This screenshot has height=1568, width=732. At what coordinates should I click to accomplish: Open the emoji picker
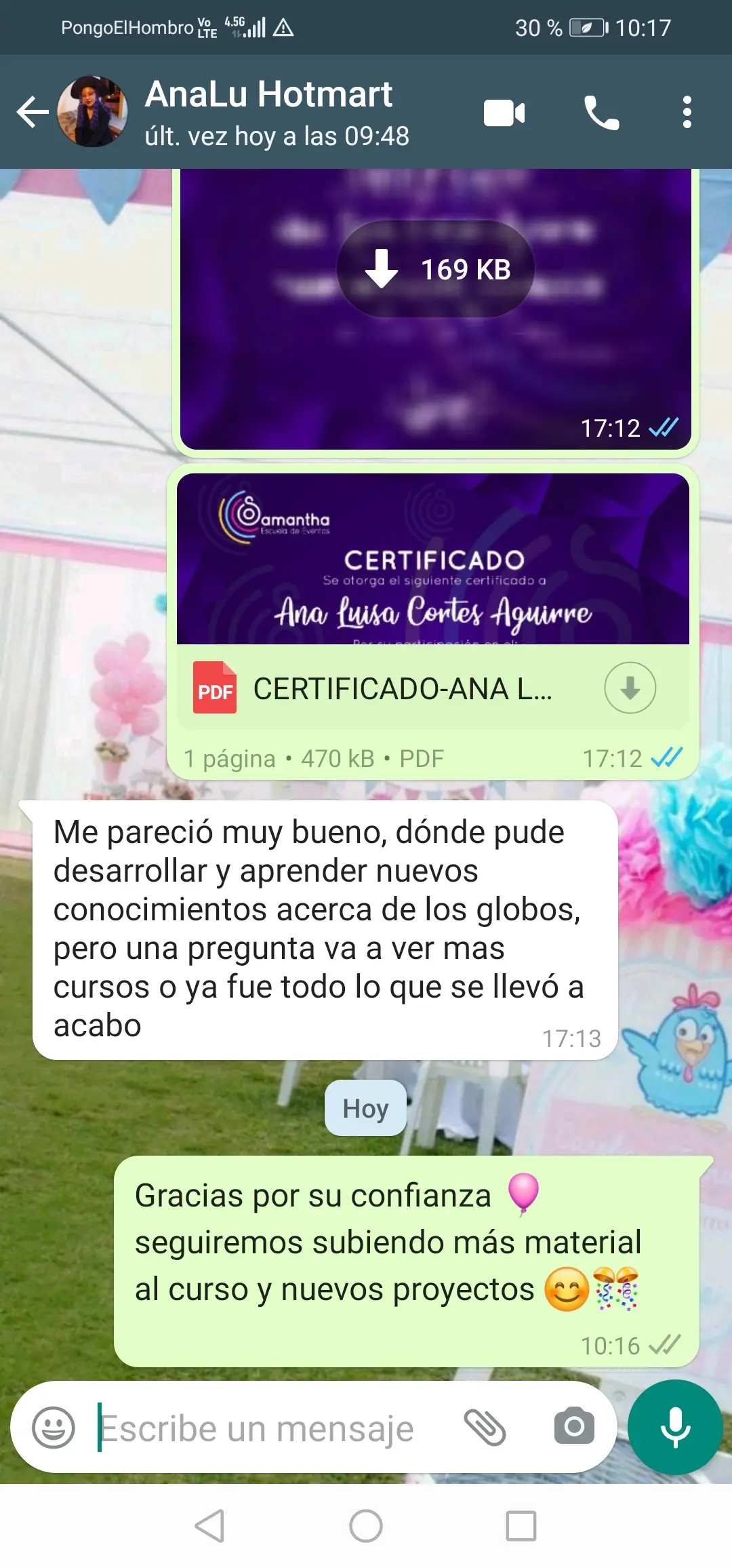click(54, 1428)
